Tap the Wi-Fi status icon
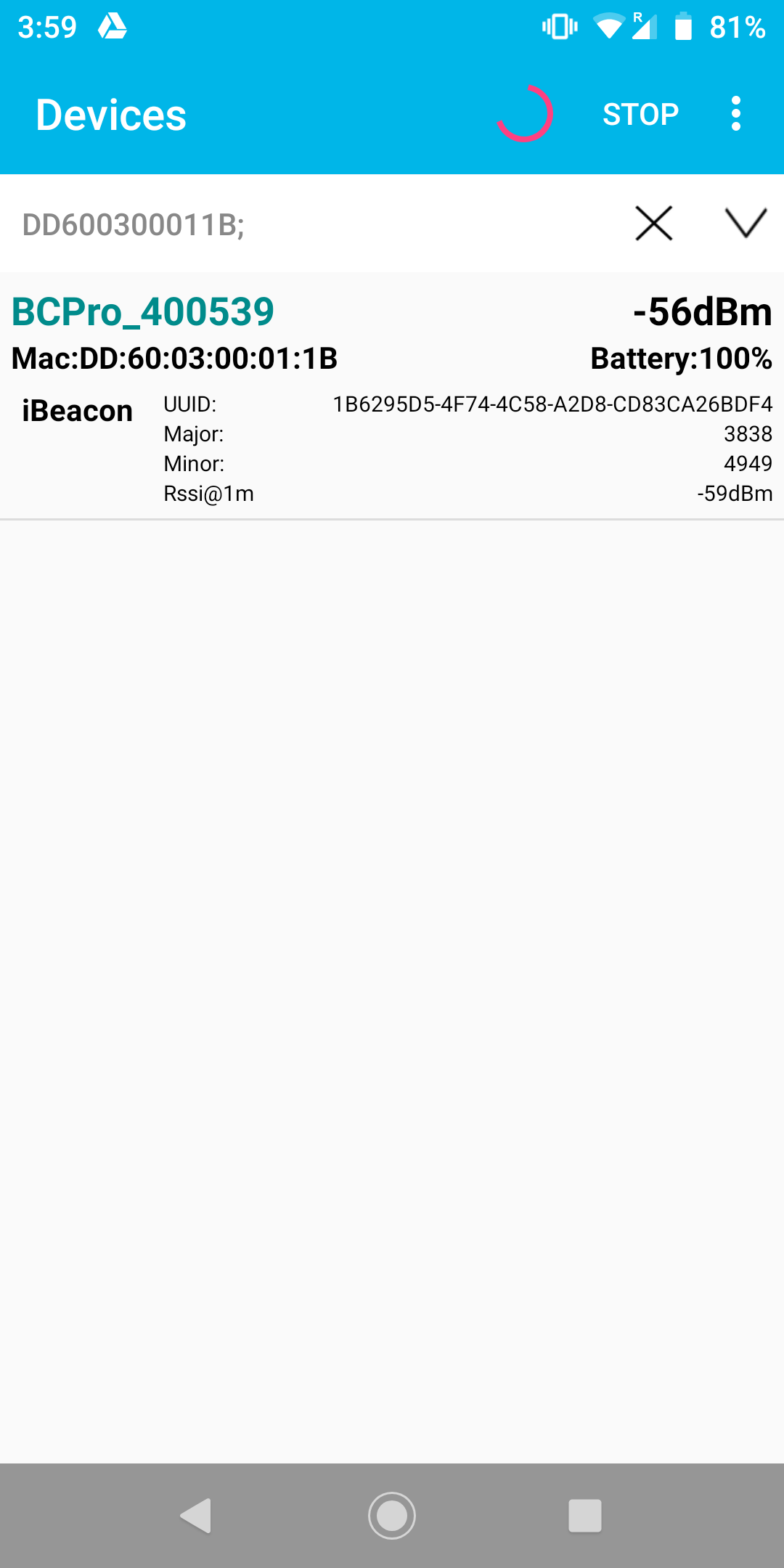 (611, 26)
